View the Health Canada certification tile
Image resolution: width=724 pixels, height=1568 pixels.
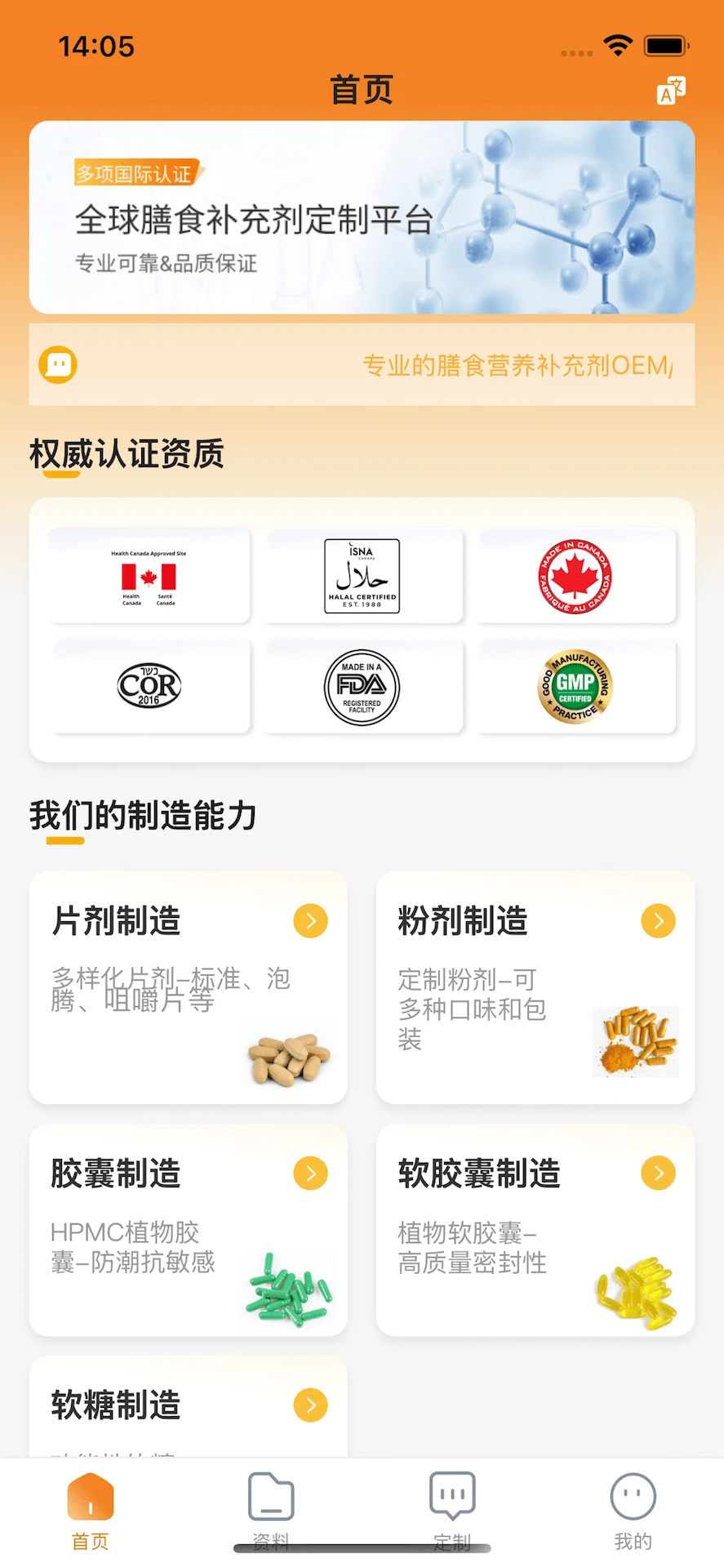[x=149, y=577]
